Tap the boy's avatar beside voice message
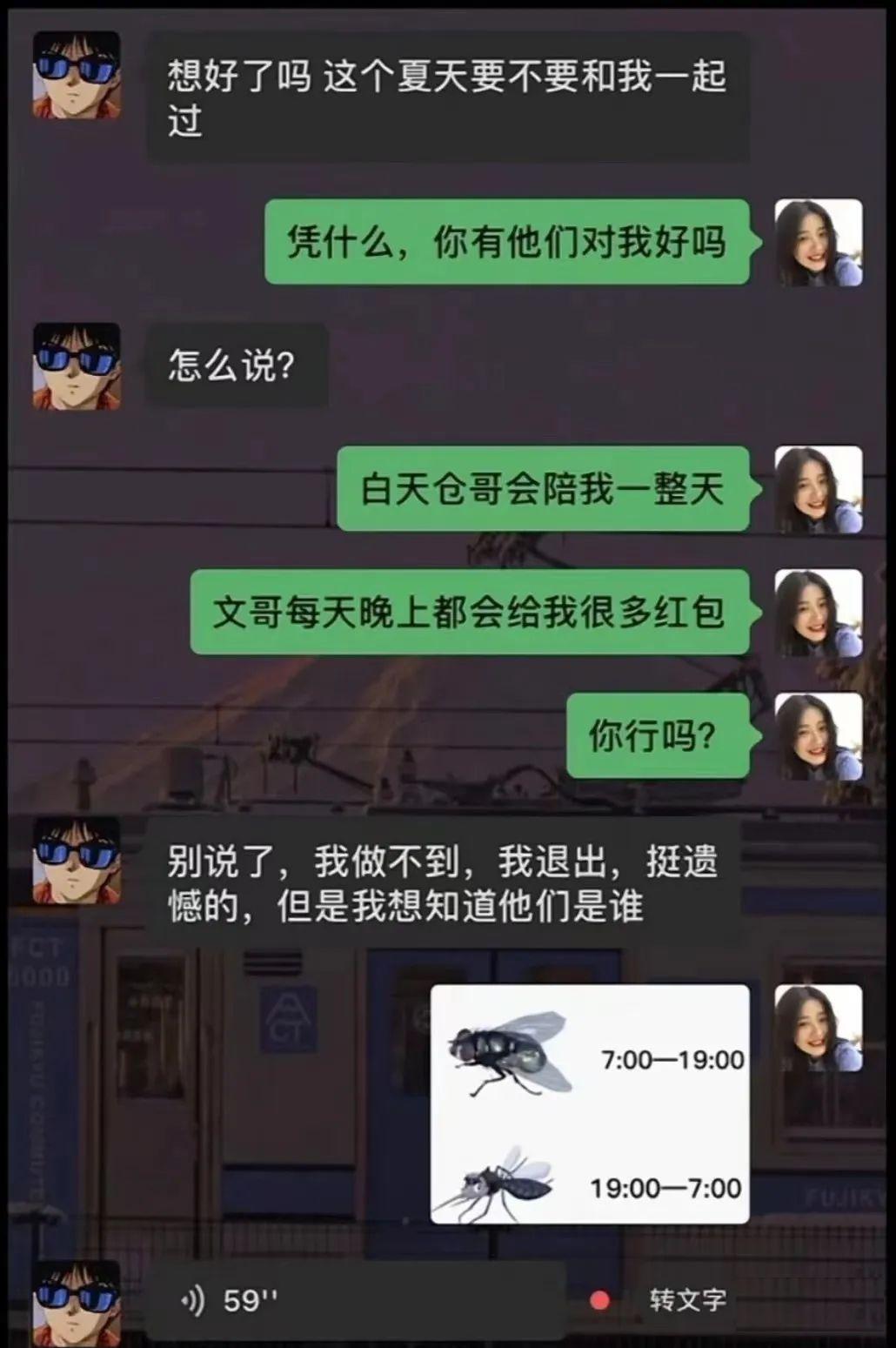896x1348 pixels. click(x=77, y=1301)
